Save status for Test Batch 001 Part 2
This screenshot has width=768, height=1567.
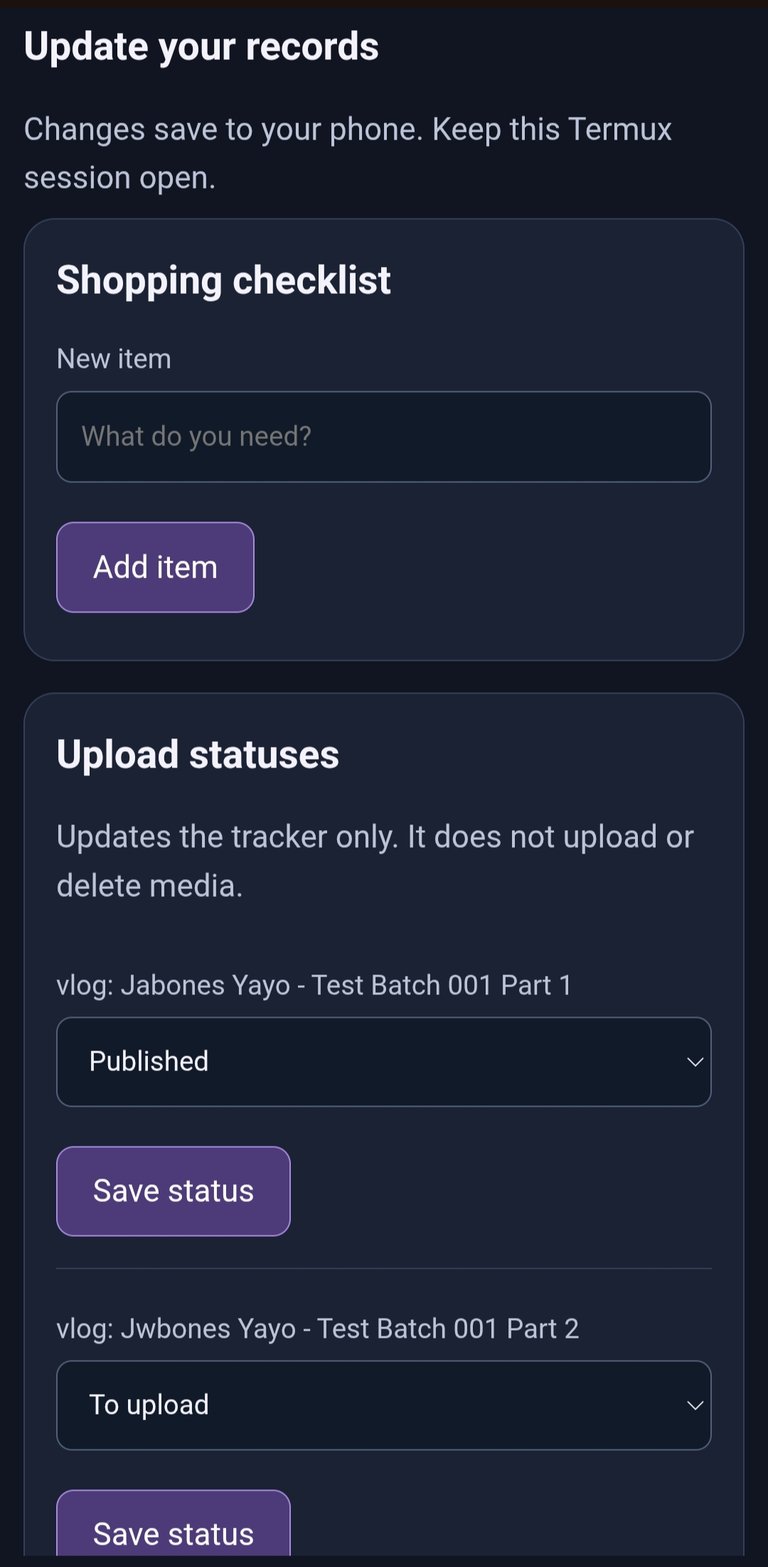[x=173, y=1525]
